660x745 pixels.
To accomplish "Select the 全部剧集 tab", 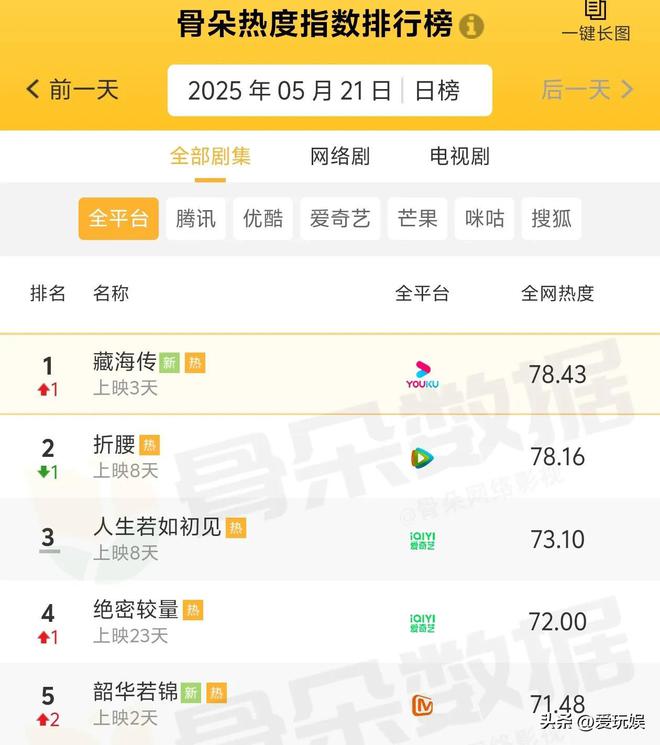I will tap(210, 156).
